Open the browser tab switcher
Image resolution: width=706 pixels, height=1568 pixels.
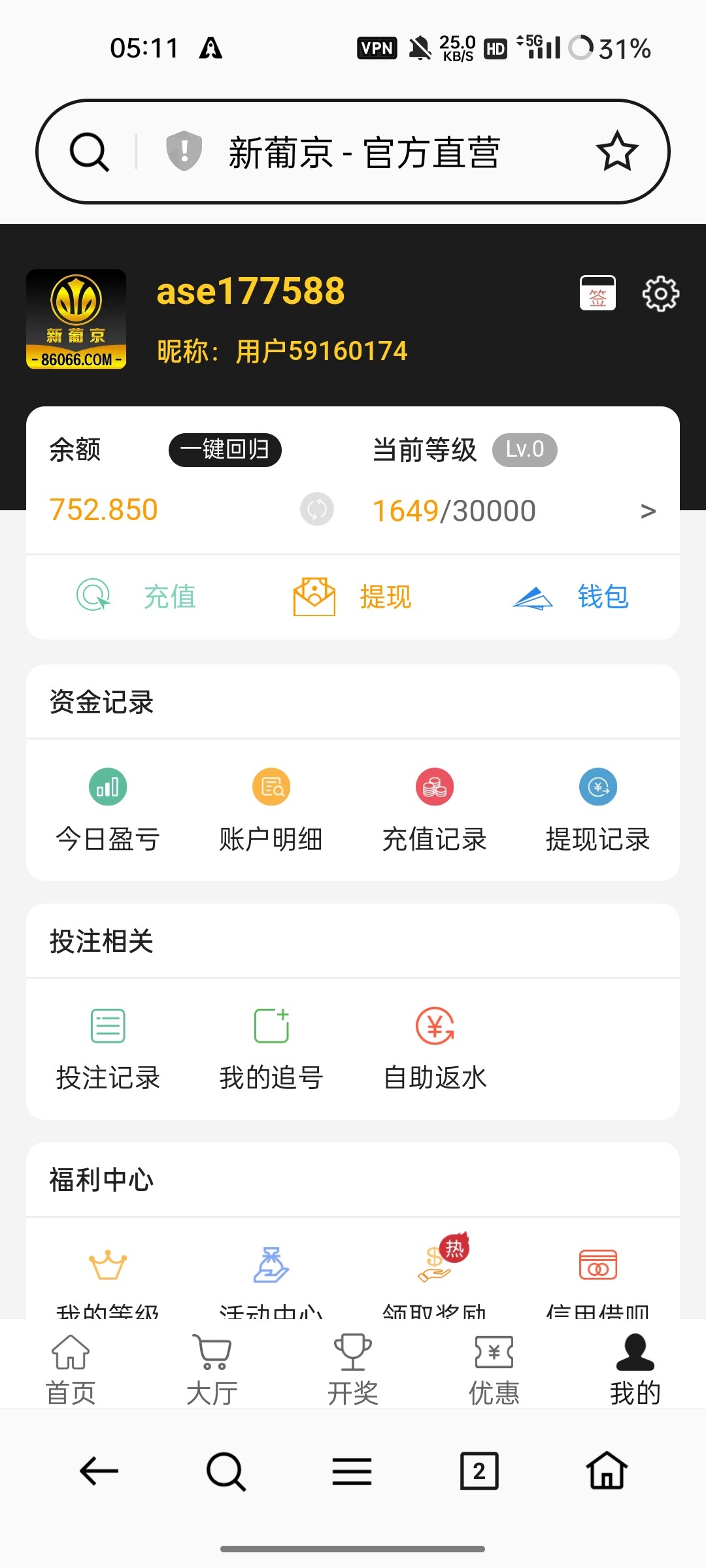479,1471
